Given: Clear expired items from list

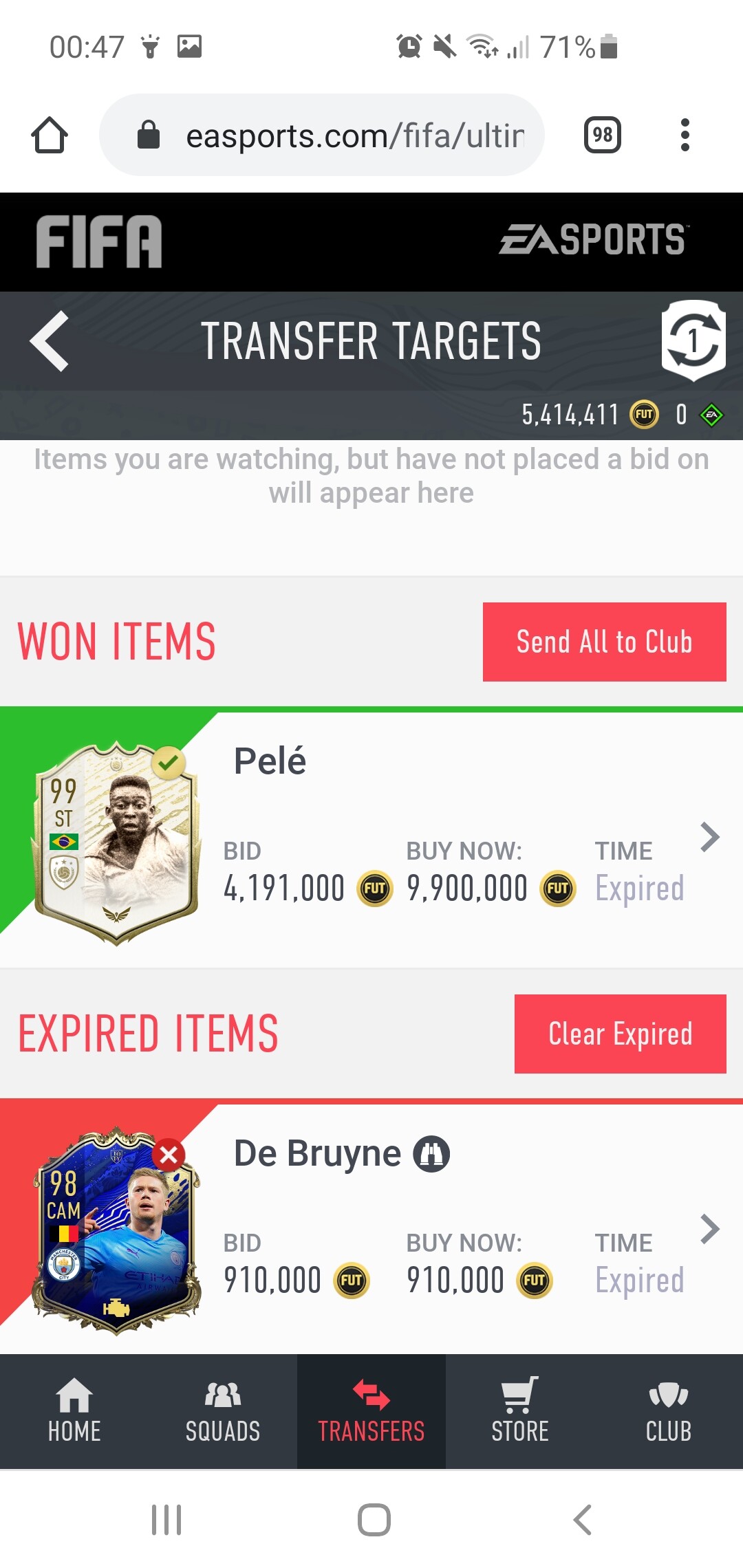Looking at the screenshot, I should [620, 1034].
